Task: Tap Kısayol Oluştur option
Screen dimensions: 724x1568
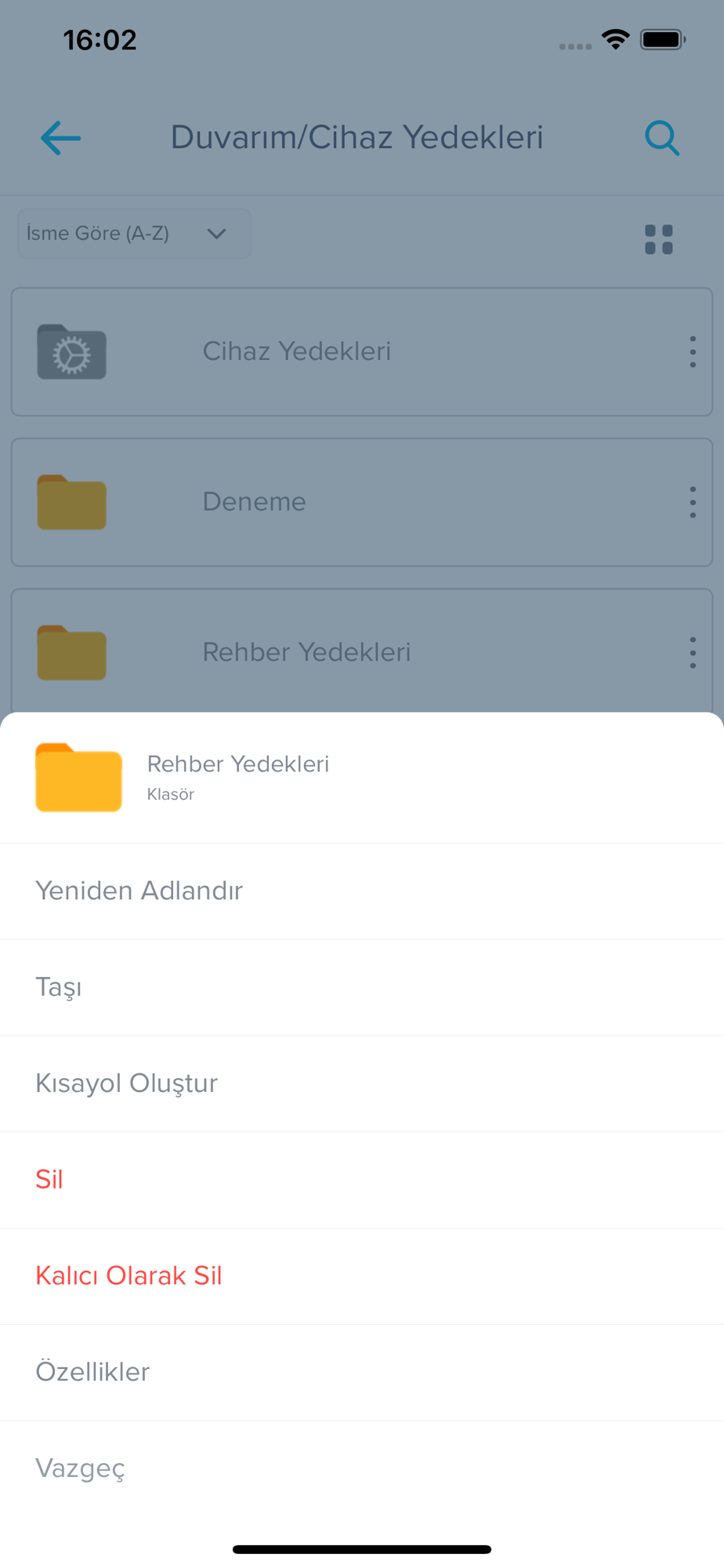Action: (127, 1083)
